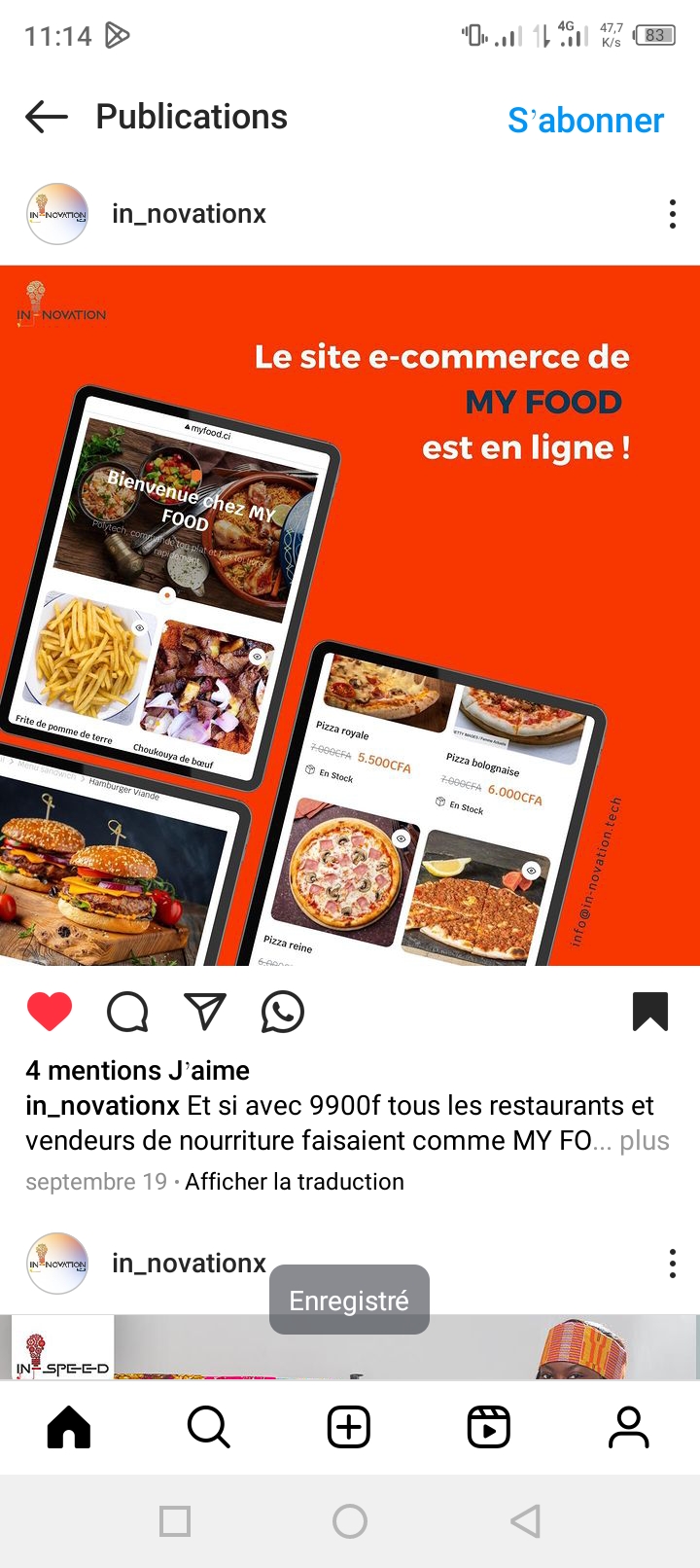Create a new post
Viewport: 700px width, 1568px height.
tap(349, 1428)
